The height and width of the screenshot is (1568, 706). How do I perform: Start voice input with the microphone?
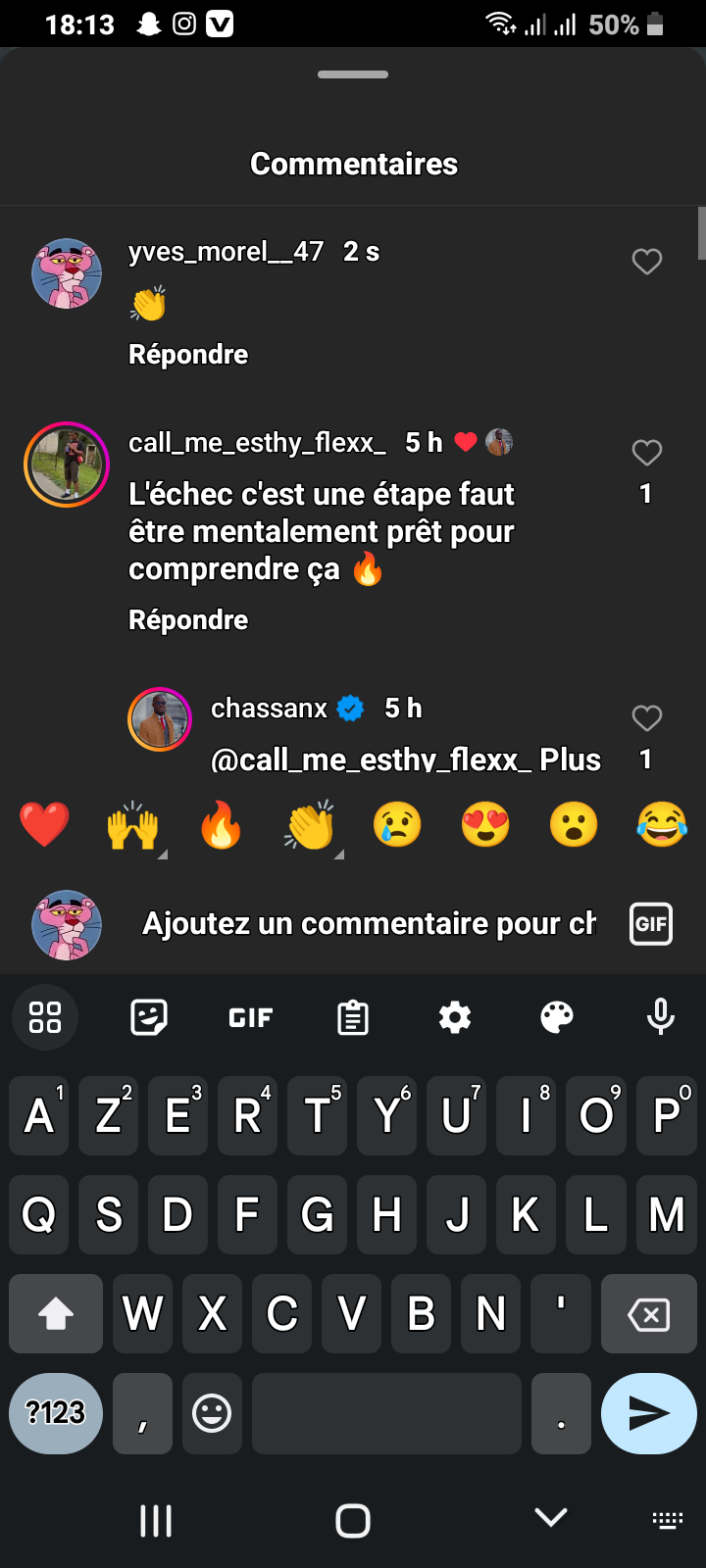660,1017
